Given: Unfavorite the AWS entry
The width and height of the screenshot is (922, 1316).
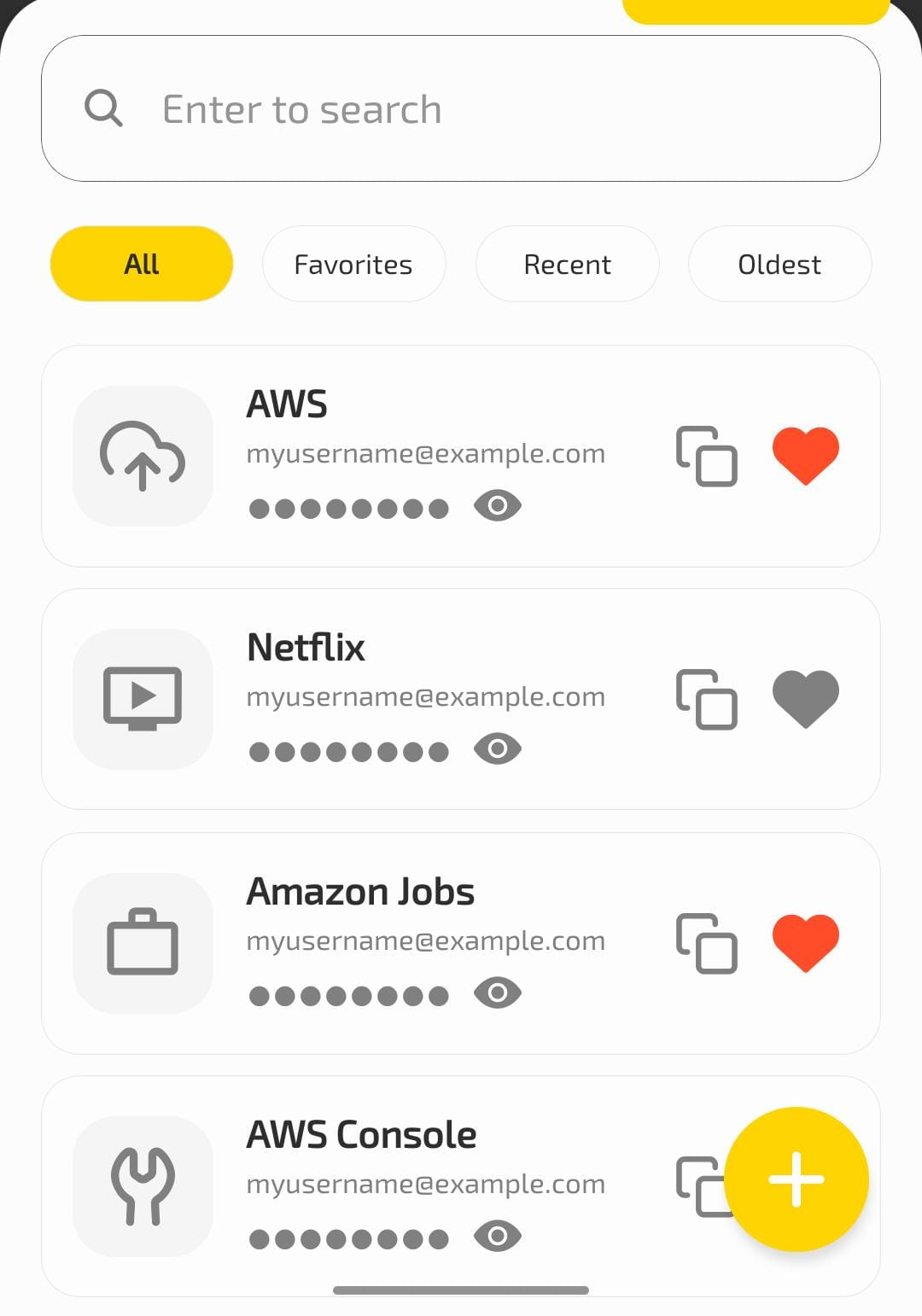Looking at the screenshot, I should click(x=805, y=455).
